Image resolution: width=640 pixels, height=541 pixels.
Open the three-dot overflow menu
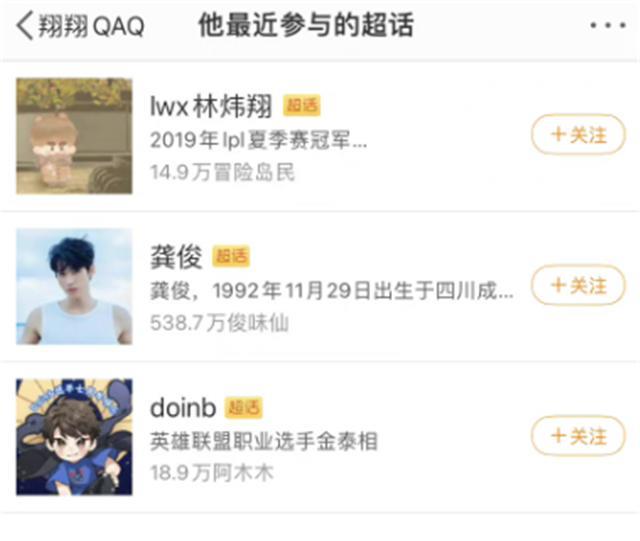607,25
